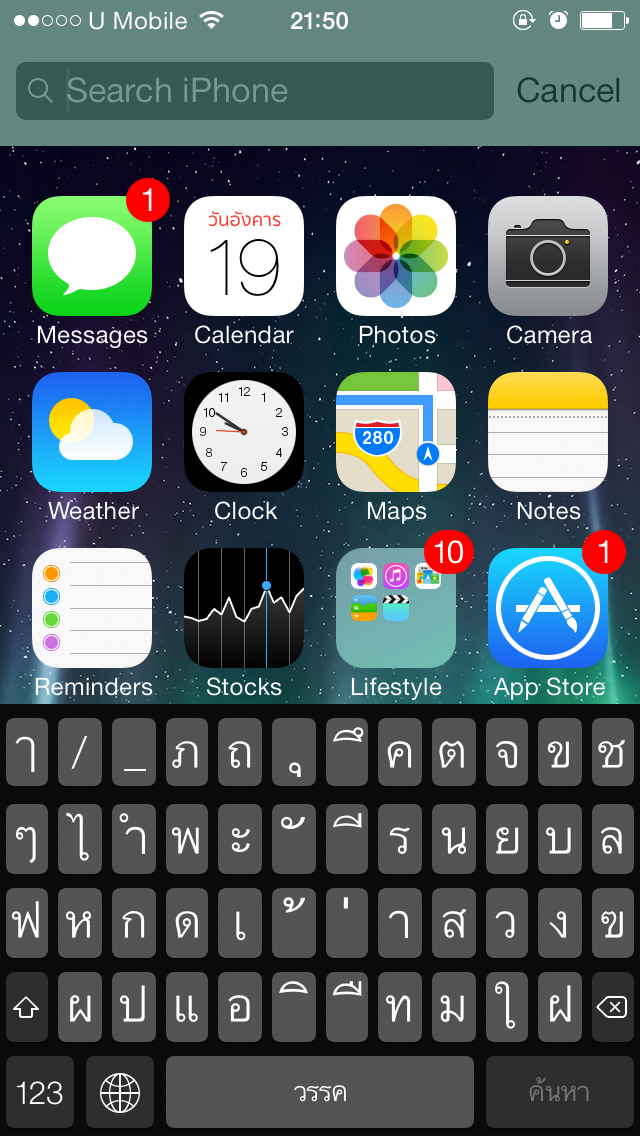Open the Reminders app

pos(92,608)
